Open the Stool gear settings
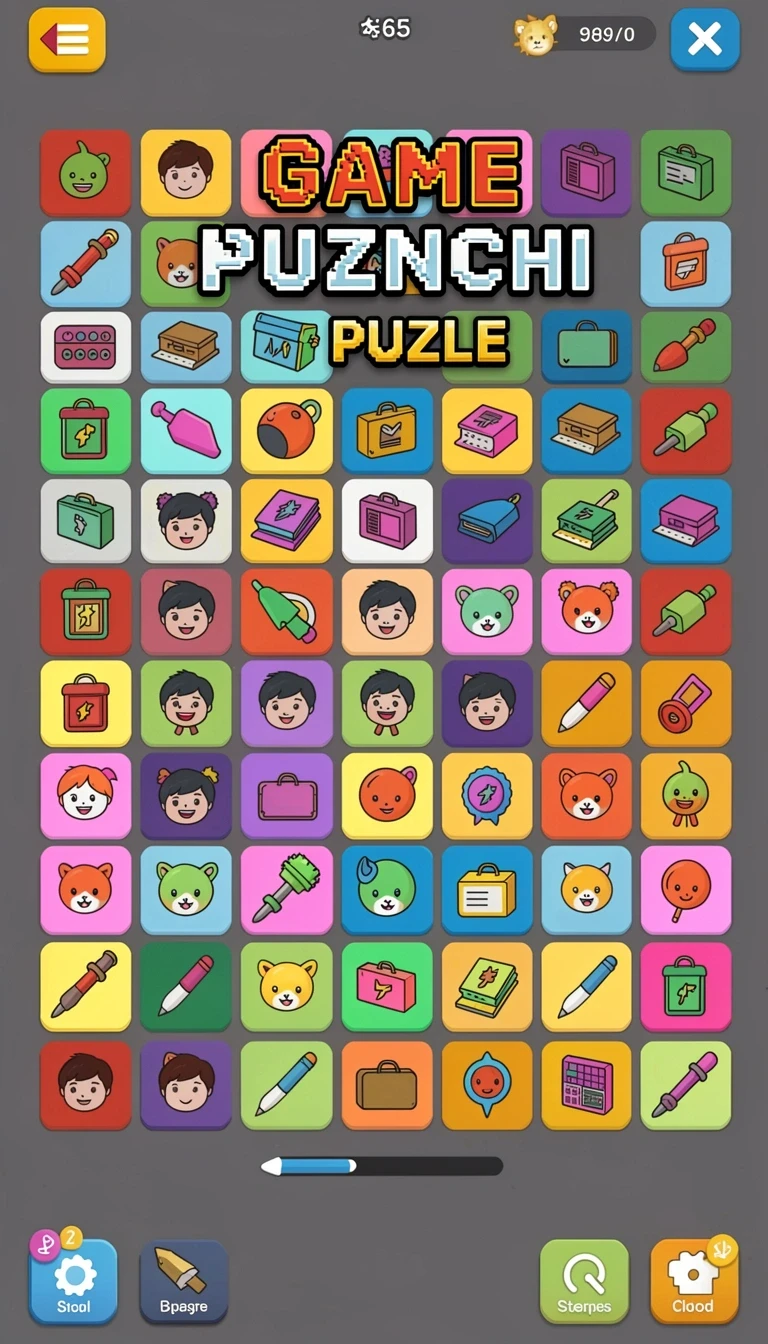The width and height of the screenshot is (768, 1344). click(73, 1282)
